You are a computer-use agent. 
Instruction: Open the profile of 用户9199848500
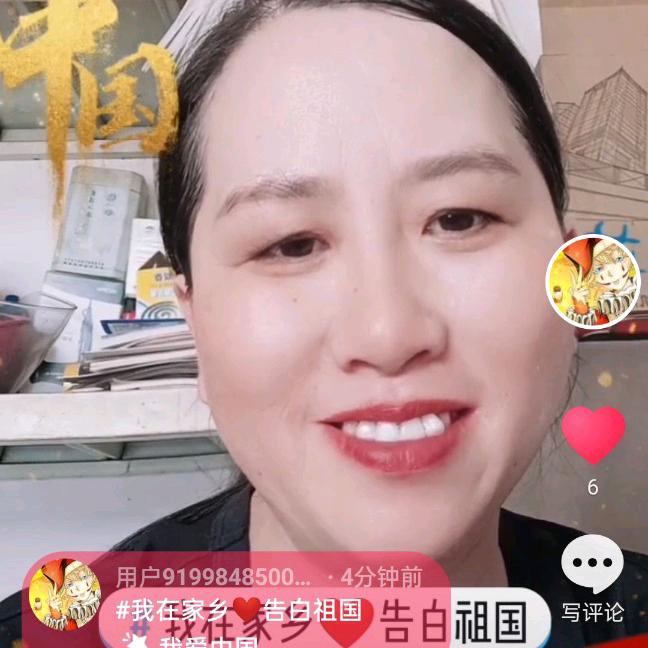[x=213, y=577]
